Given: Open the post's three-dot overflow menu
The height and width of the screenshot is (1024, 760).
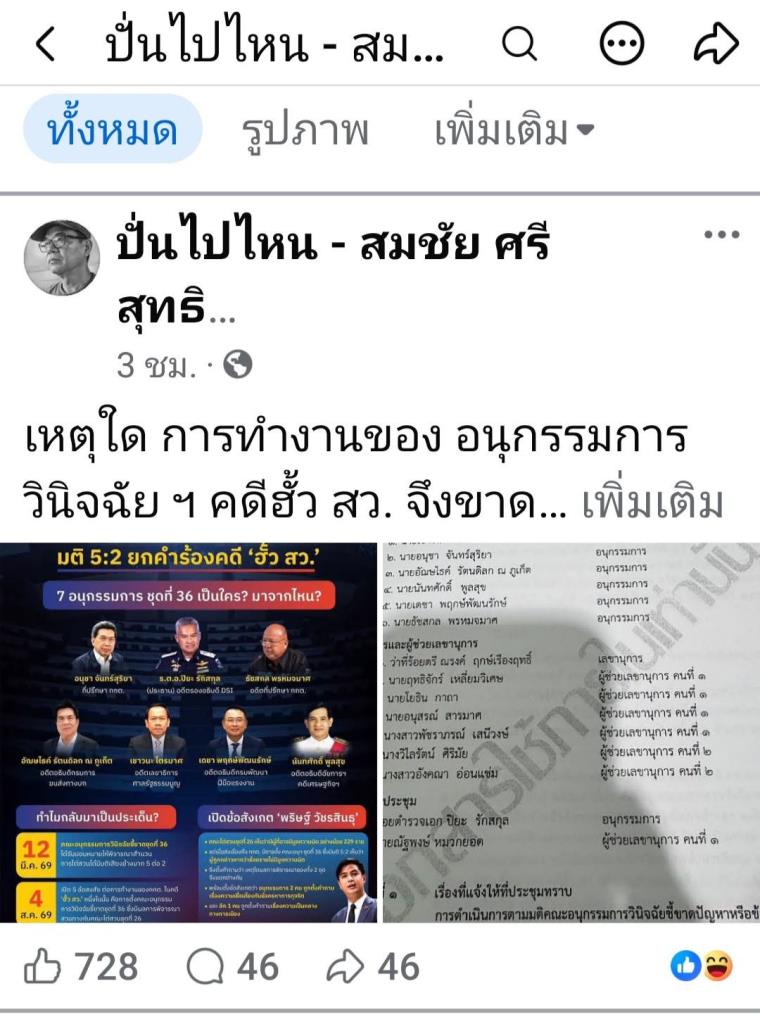Looking at the screenshot, I should tap(721, 234).
